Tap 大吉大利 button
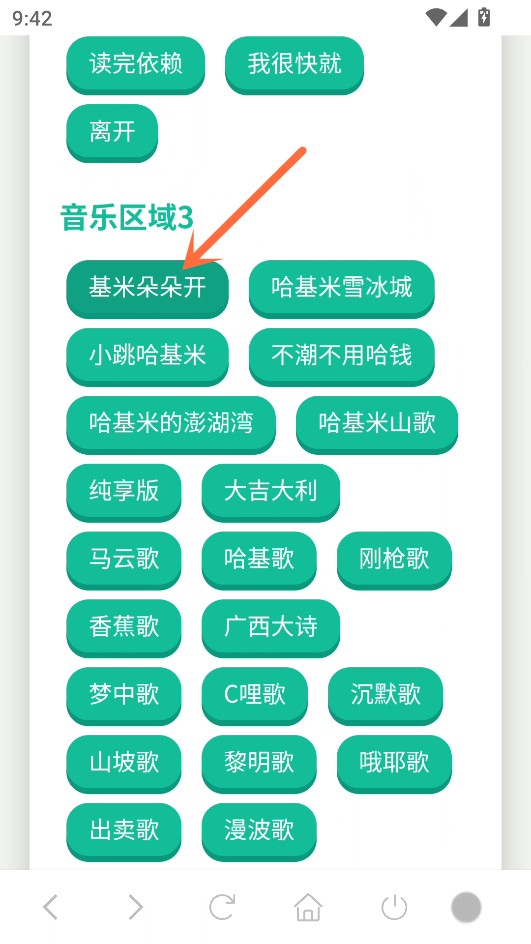 point(270,492)
